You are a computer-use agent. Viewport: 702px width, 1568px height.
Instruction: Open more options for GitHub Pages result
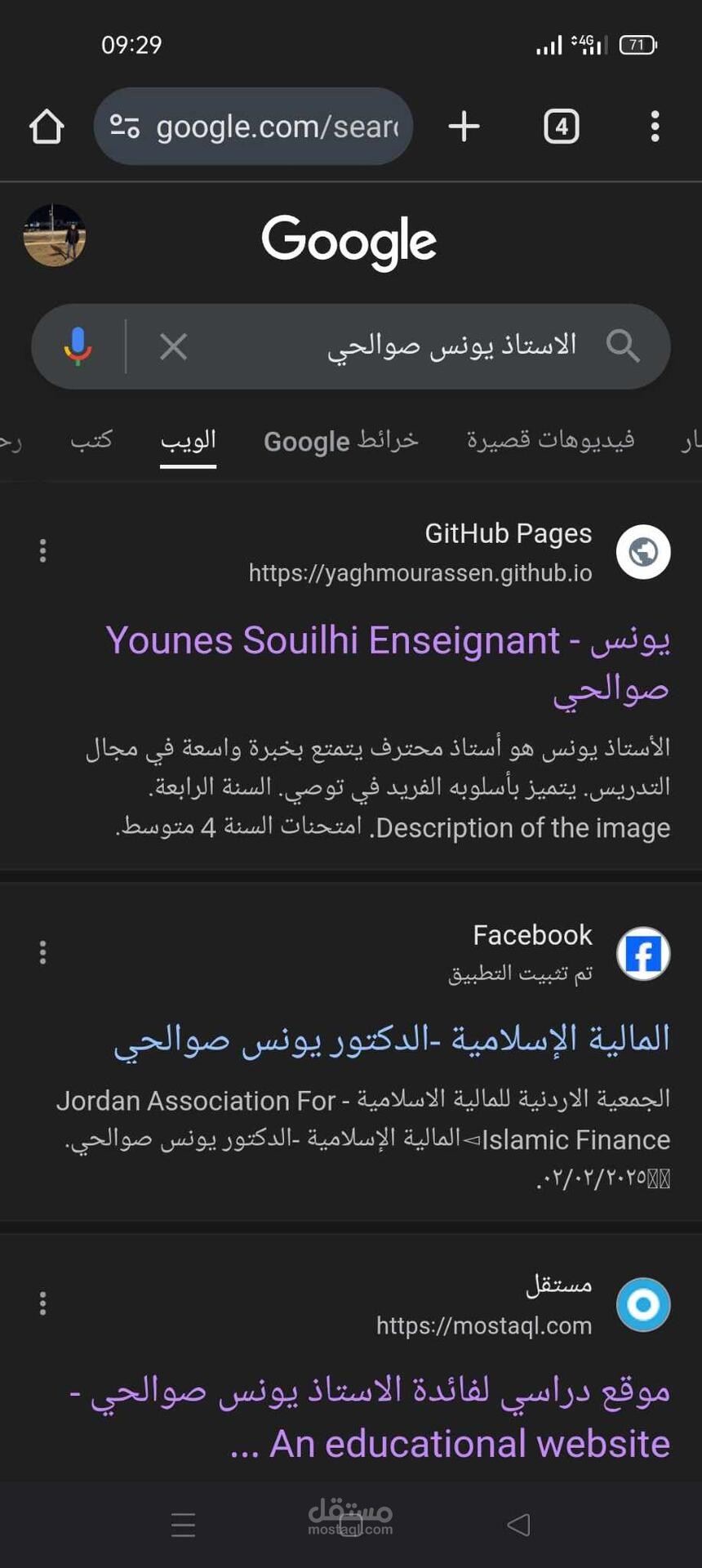tap(42, 550)
